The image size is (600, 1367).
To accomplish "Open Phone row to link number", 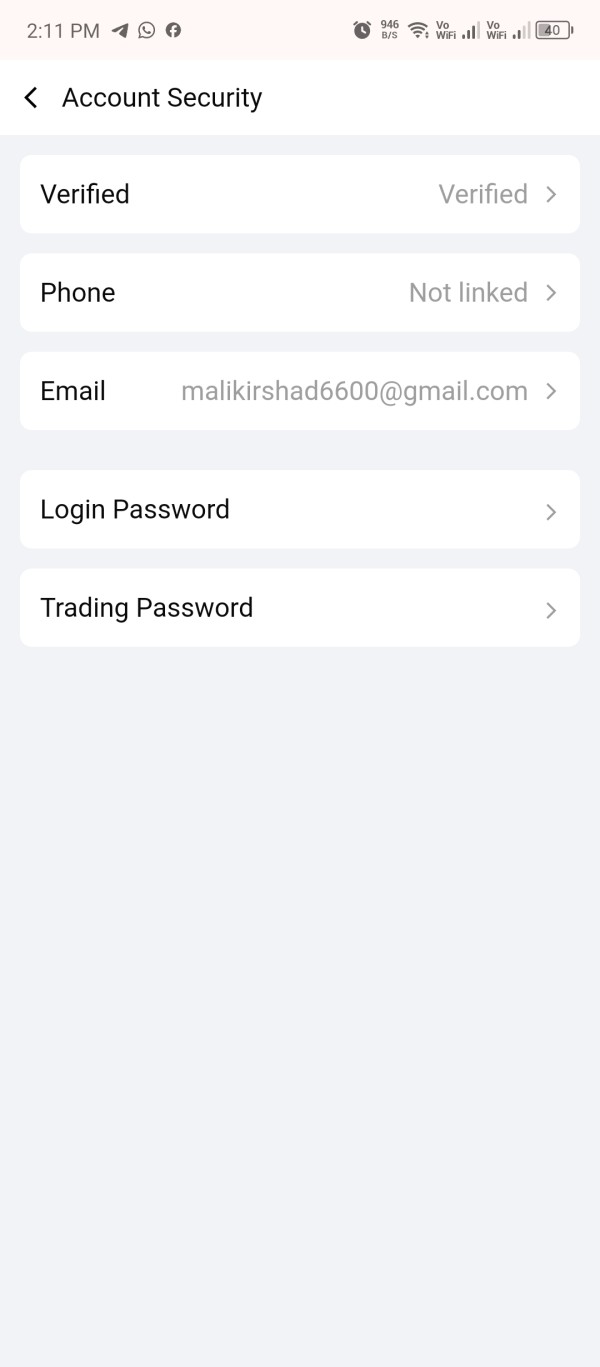I will (x=300, y=292).
